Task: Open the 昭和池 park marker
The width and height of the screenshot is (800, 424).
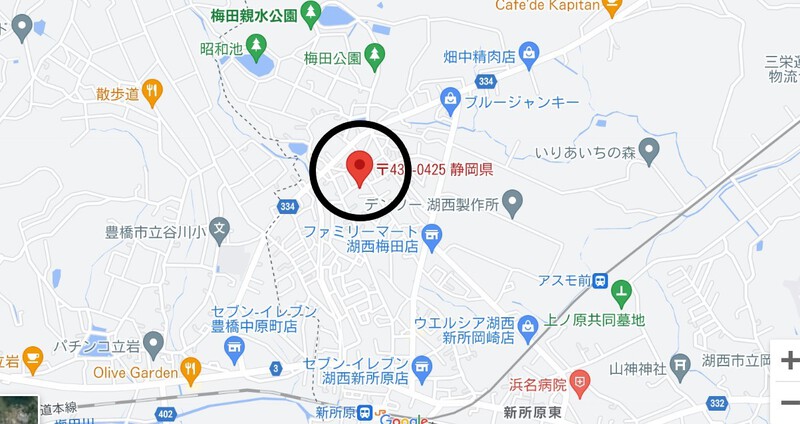Action: click(257, 45)
